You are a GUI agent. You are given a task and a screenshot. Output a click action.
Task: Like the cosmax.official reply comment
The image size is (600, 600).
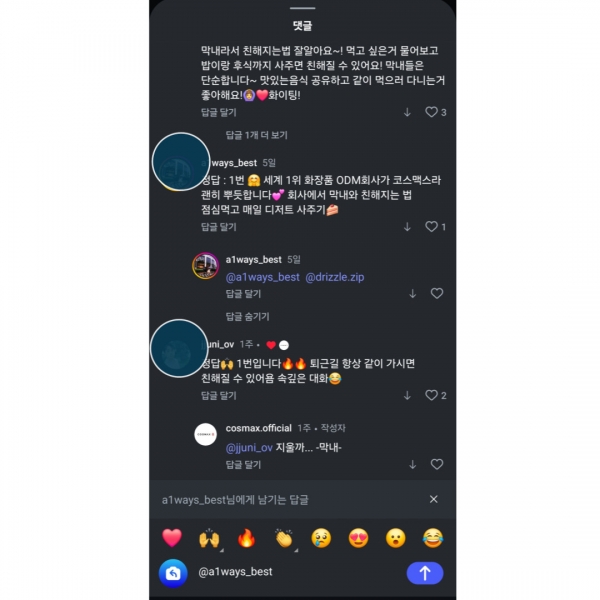click(436, 464)
